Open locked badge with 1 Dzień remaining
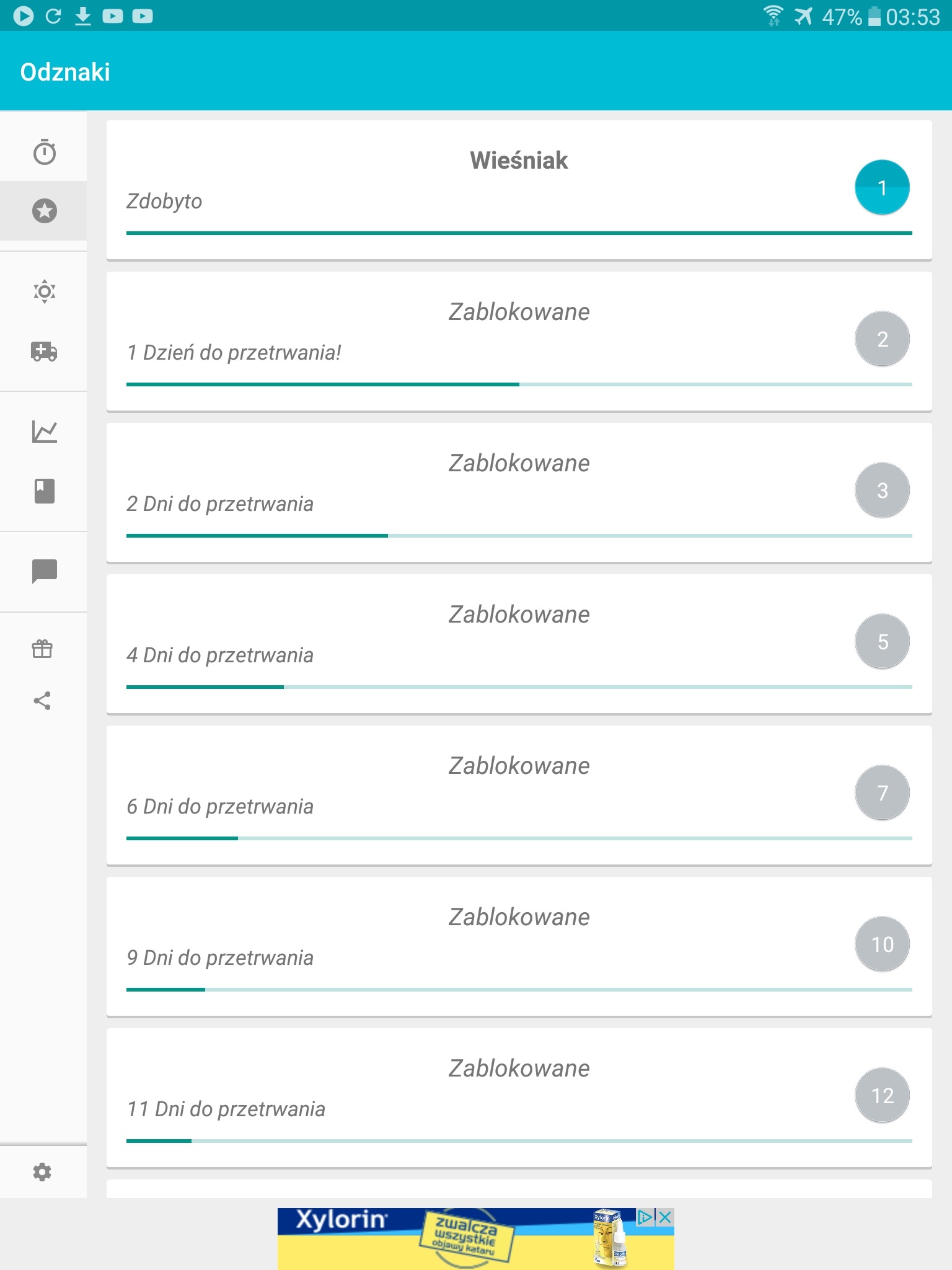952x1270 pixels. coord(519,341)
